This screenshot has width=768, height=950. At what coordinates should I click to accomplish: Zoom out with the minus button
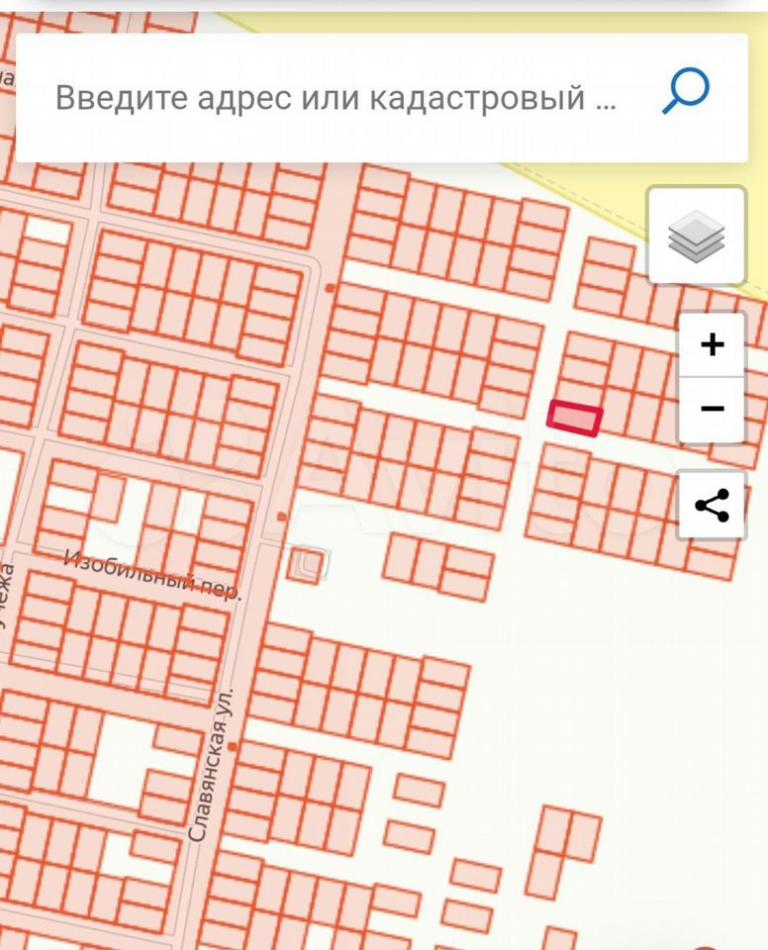click(x=712, y=409)
